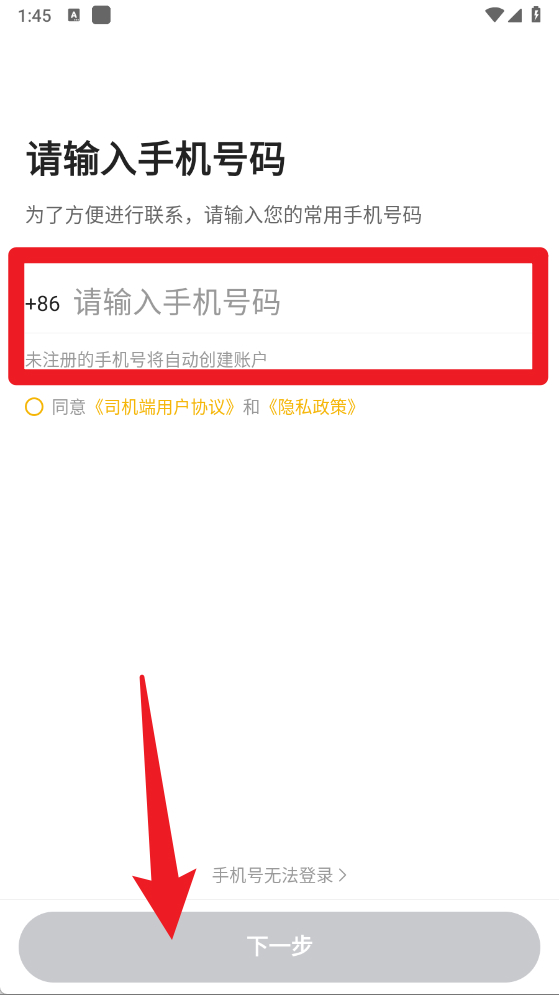Open 手机号无法登录 help

tap(279, 875)
